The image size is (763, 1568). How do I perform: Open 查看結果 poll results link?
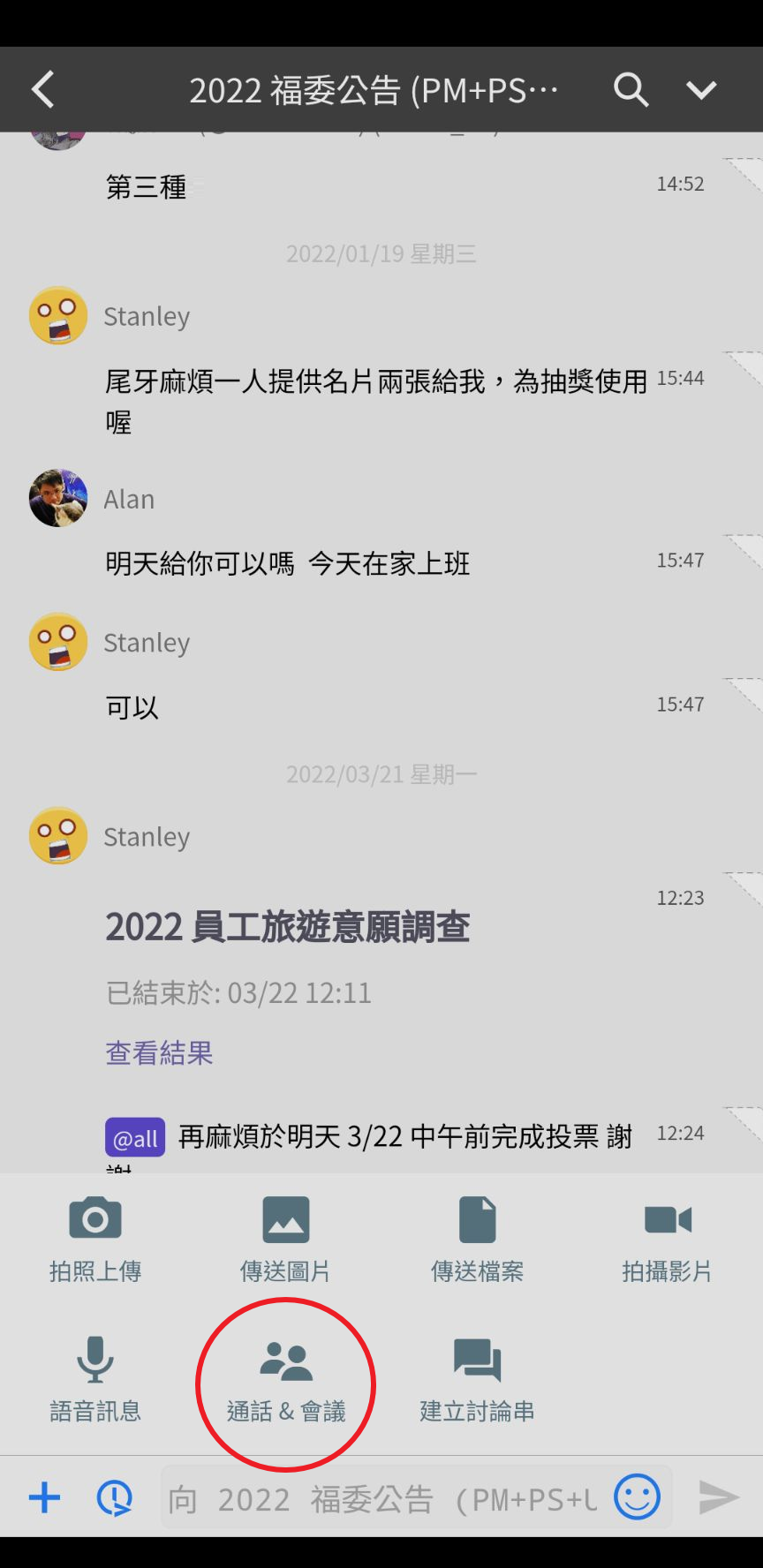158,1052
